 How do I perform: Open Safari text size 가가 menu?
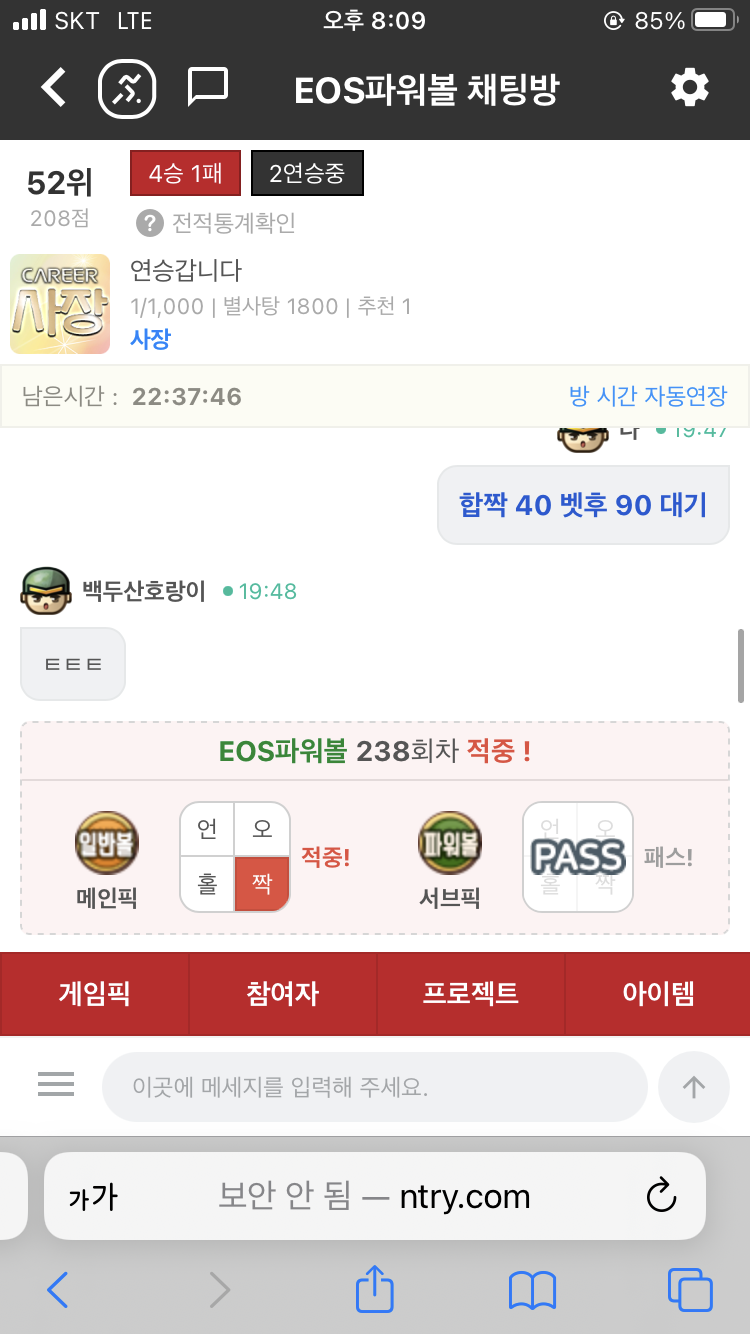point(93,1197)
